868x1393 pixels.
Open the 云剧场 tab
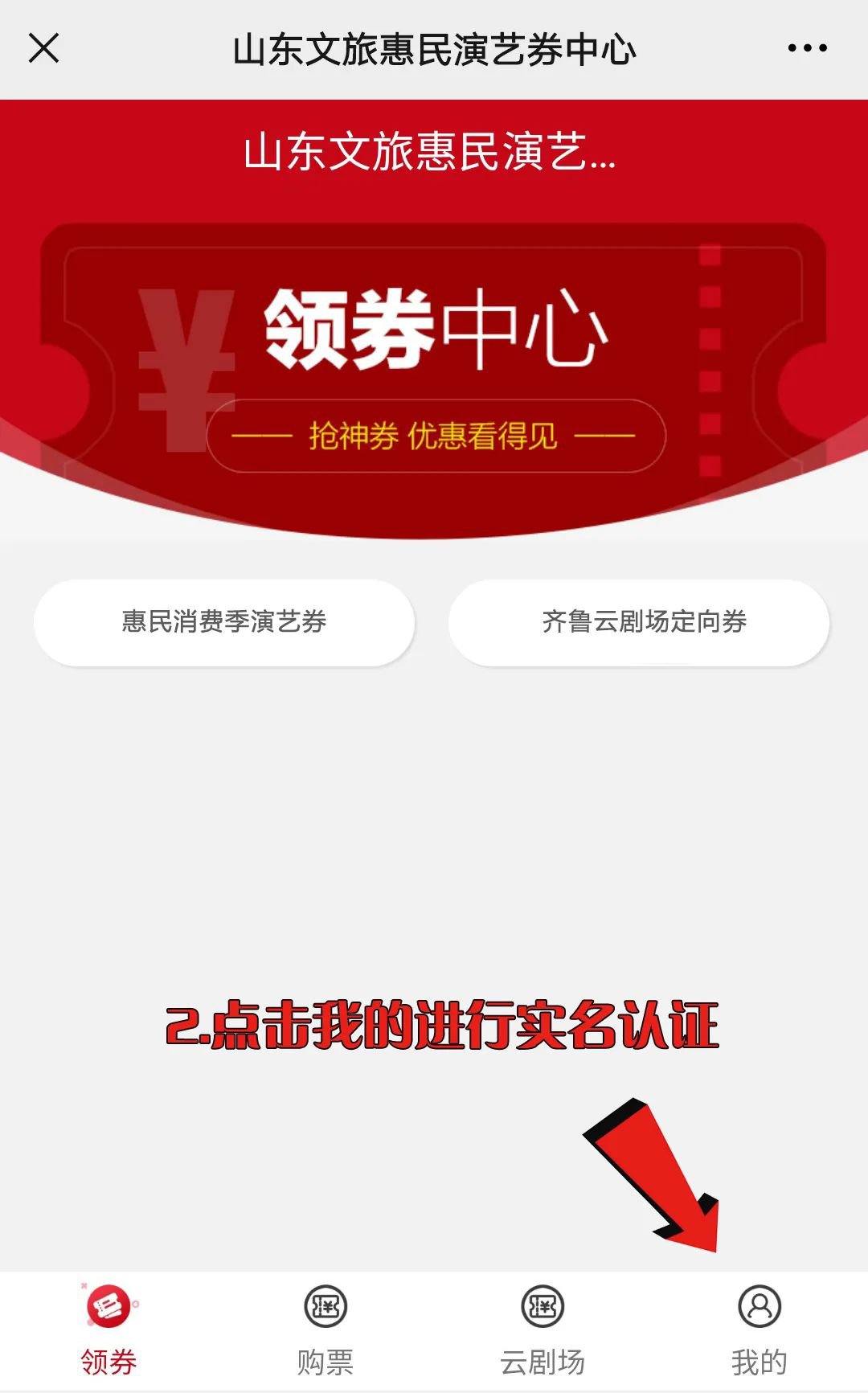(x=542, y=1329)
